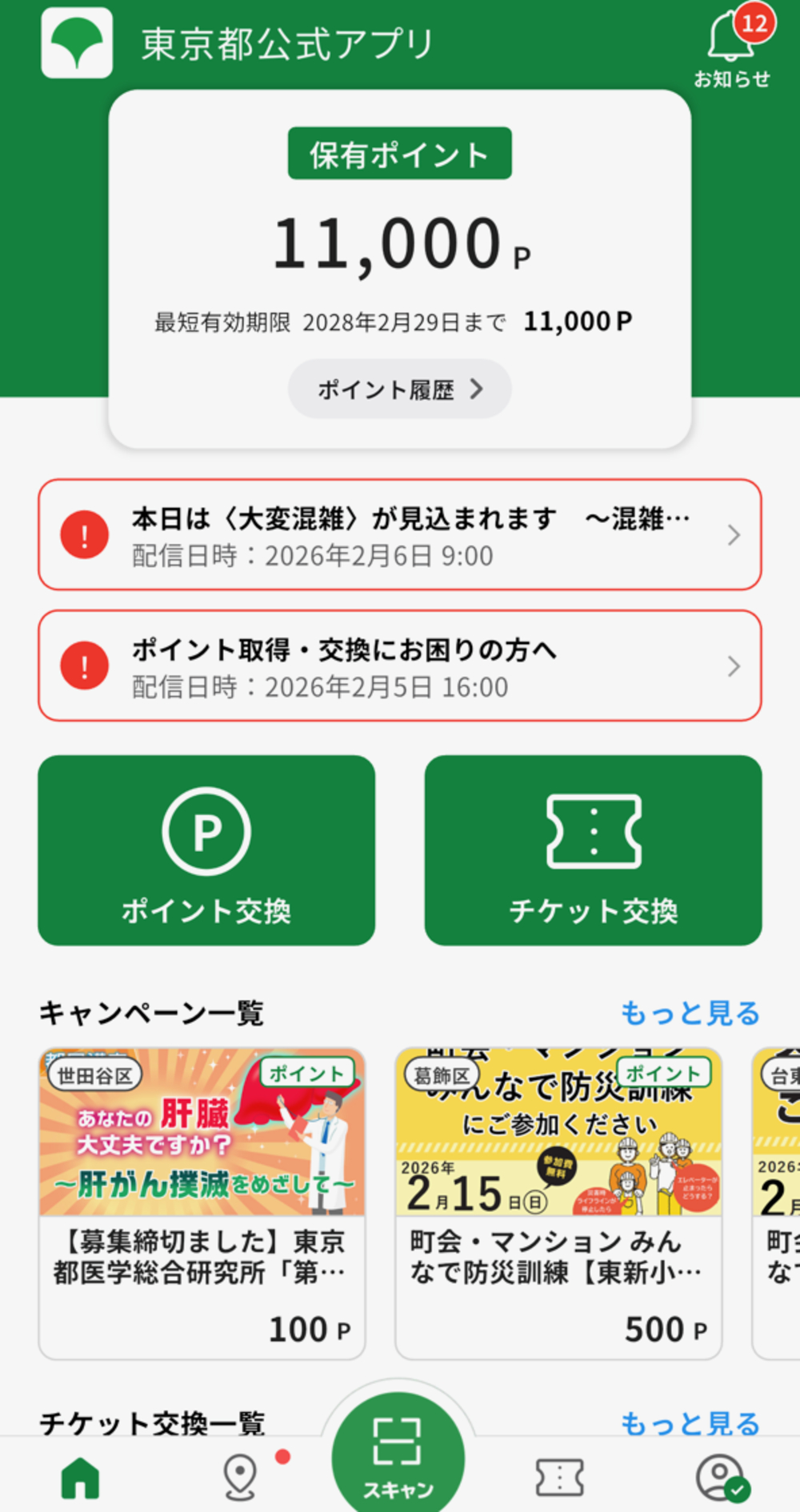Expand the congestion forecast notice chevron
Image resolution: width=800 pixels, height=1512 pixels.
point(734,534)
